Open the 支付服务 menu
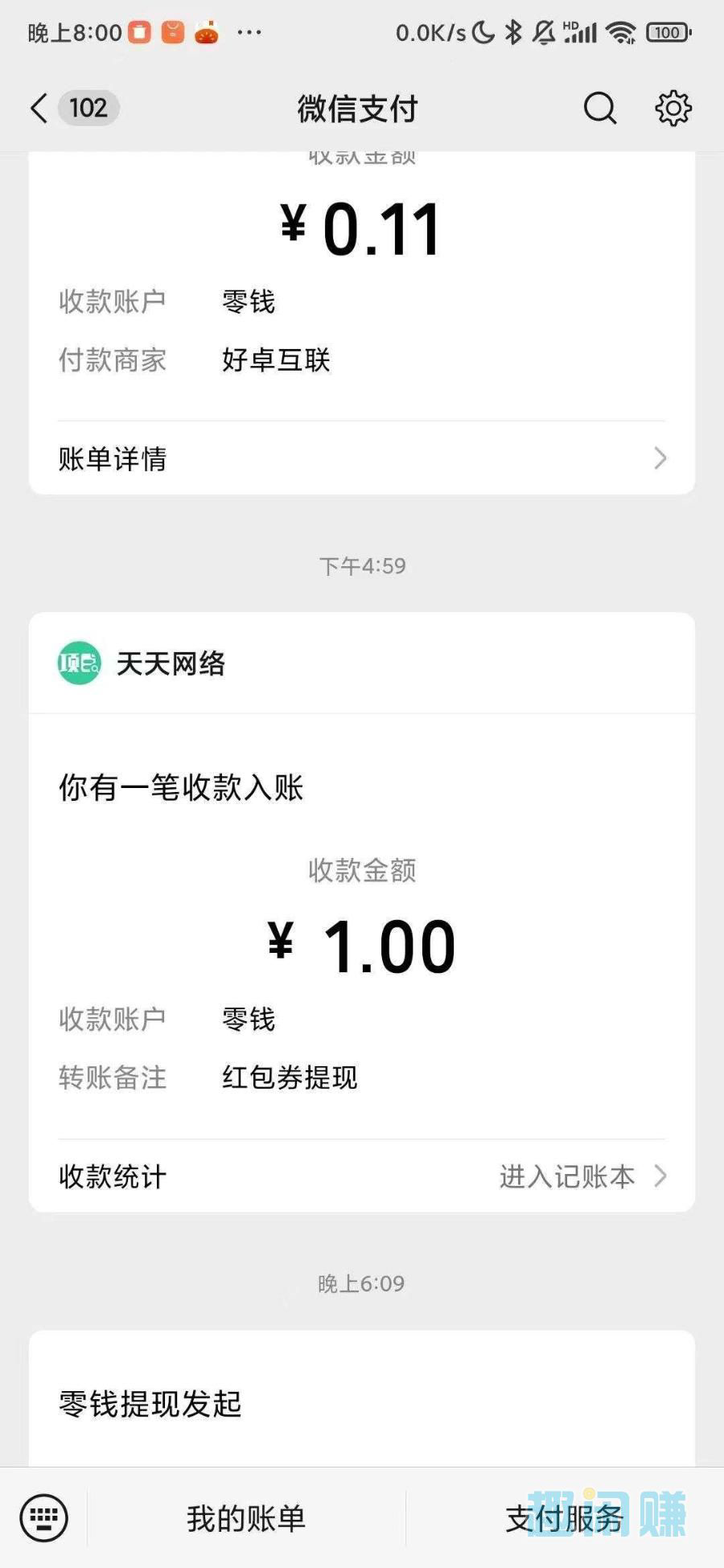This screenshot has height=1568, width=724. [x=565, y=1518]
